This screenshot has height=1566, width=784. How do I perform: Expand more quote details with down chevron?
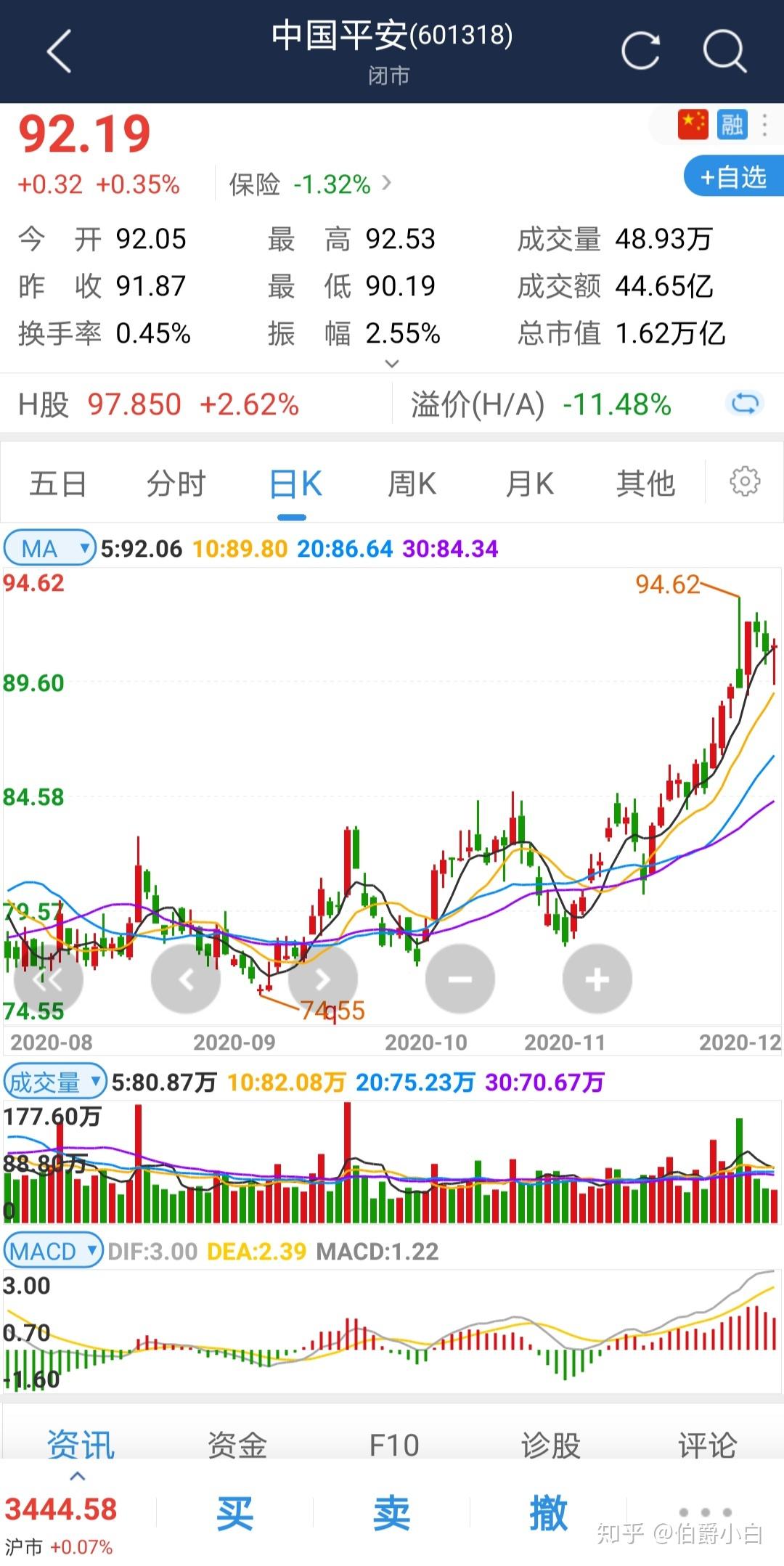click(x=391, y=362)
